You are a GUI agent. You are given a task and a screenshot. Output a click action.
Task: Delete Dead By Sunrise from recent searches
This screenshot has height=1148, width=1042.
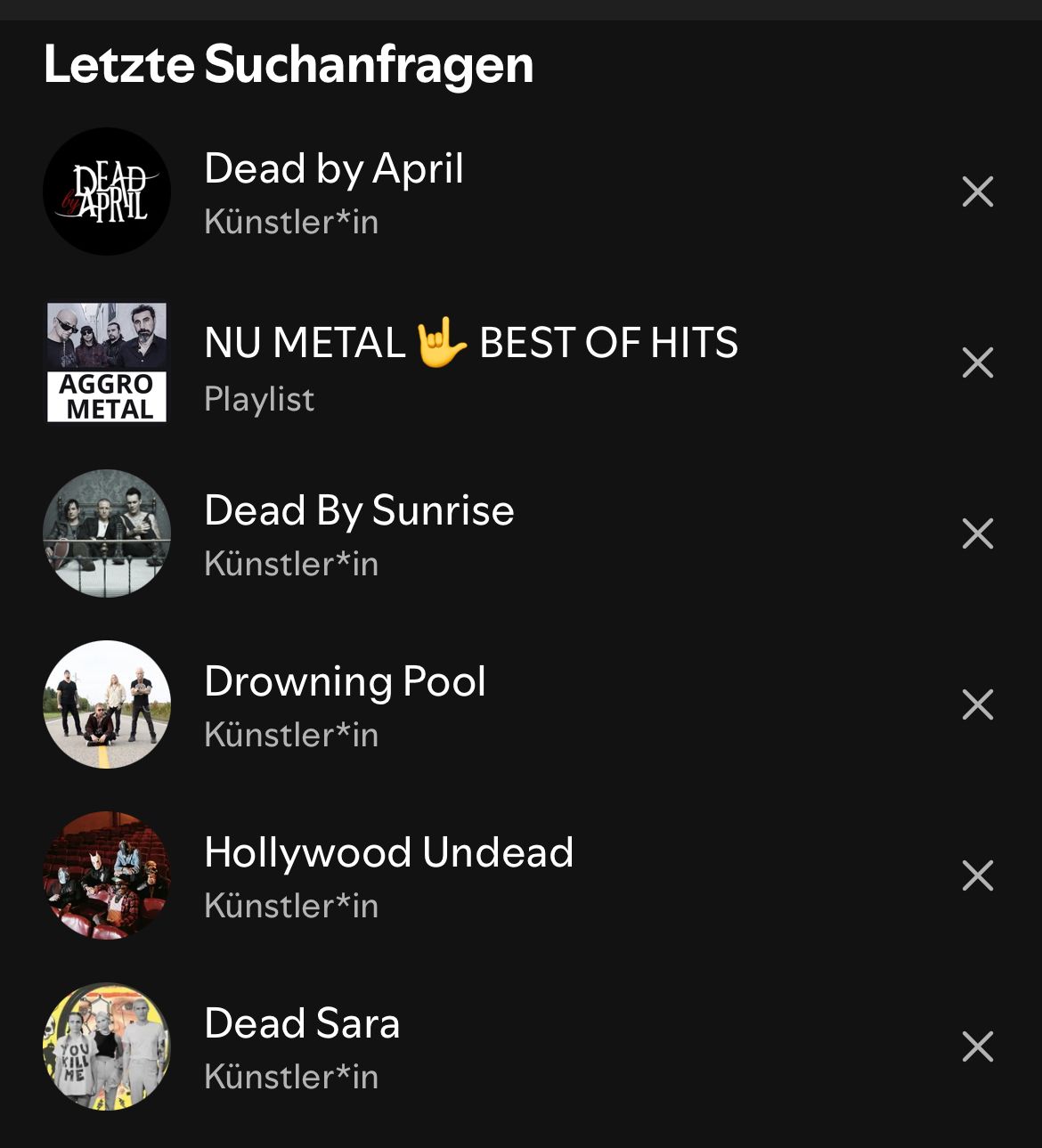click(977, 533)
